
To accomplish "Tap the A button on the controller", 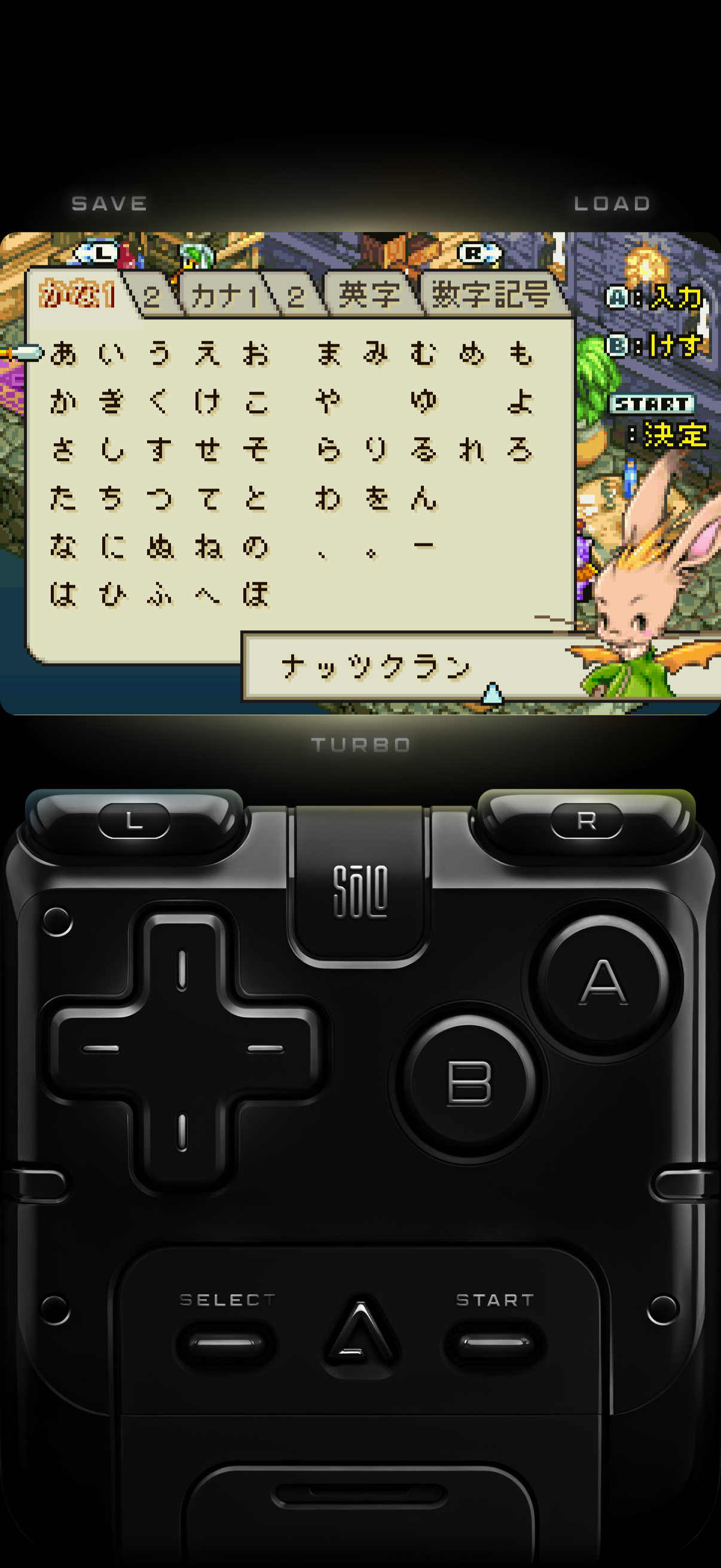I will 603,982.
